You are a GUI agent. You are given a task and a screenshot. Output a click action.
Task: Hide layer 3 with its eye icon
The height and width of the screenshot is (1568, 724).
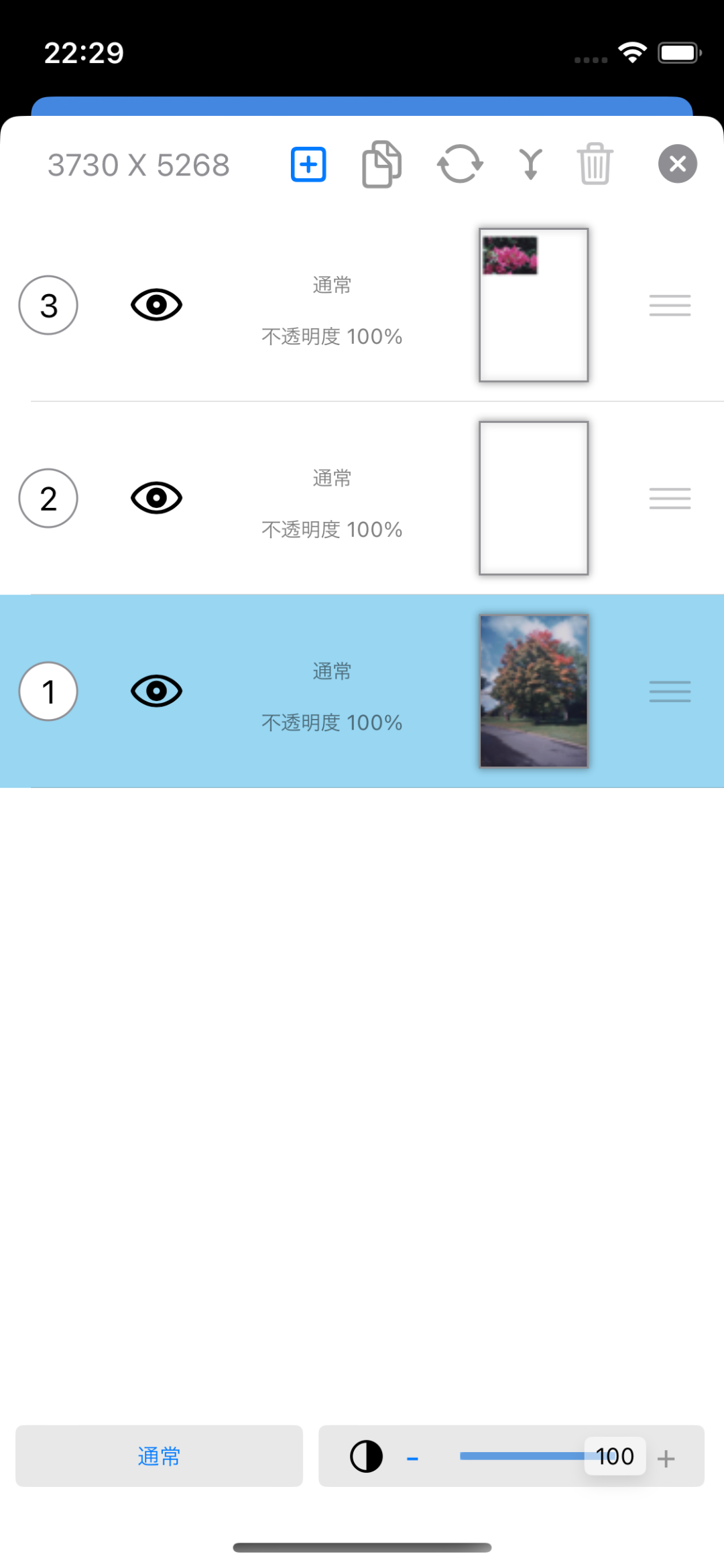156,306
